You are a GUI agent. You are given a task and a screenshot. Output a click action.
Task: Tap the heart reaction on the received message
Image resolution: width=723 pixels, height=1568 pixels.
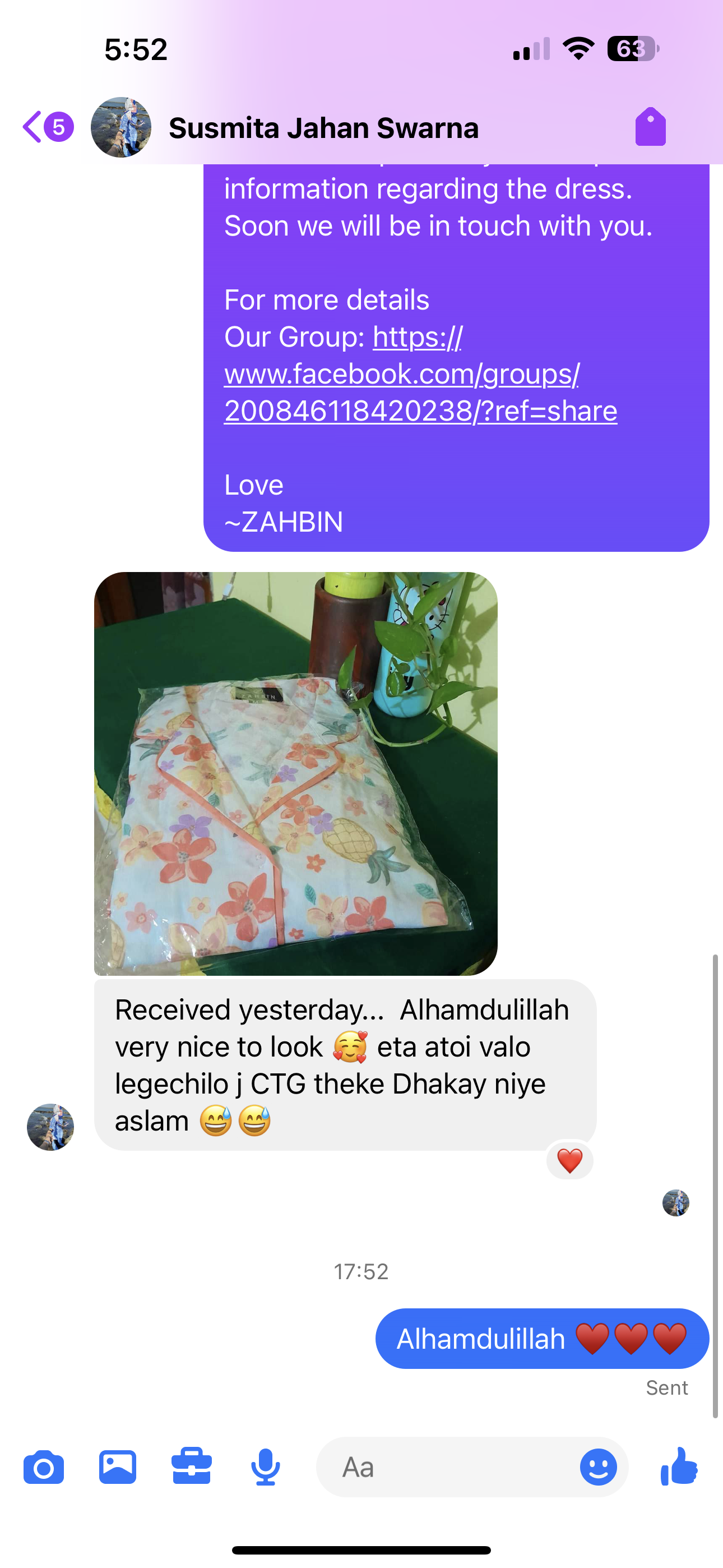coord(569,1160)
